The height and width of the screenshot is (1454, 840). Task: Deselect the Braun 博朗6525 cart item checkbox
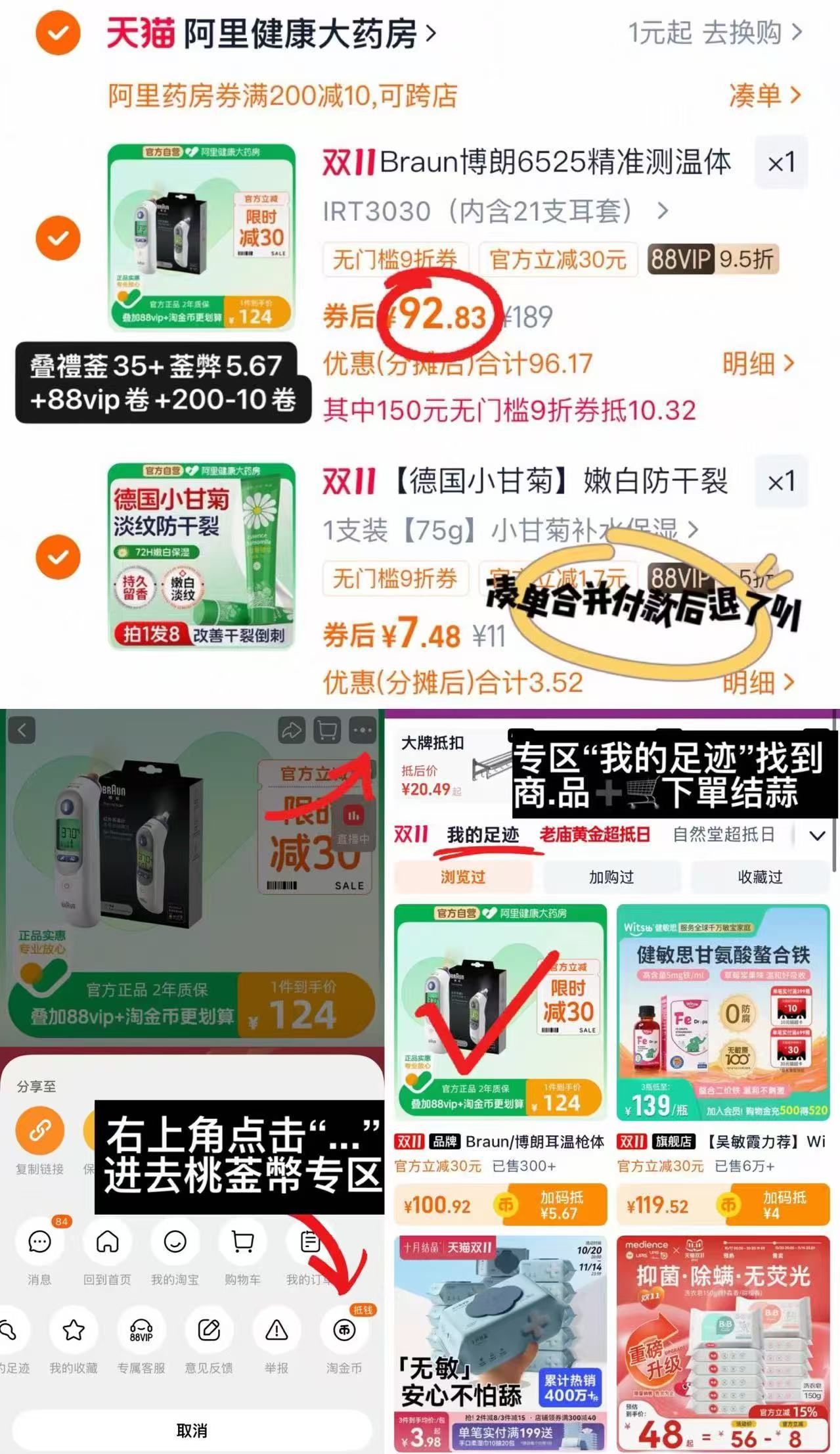pos(58,237)
